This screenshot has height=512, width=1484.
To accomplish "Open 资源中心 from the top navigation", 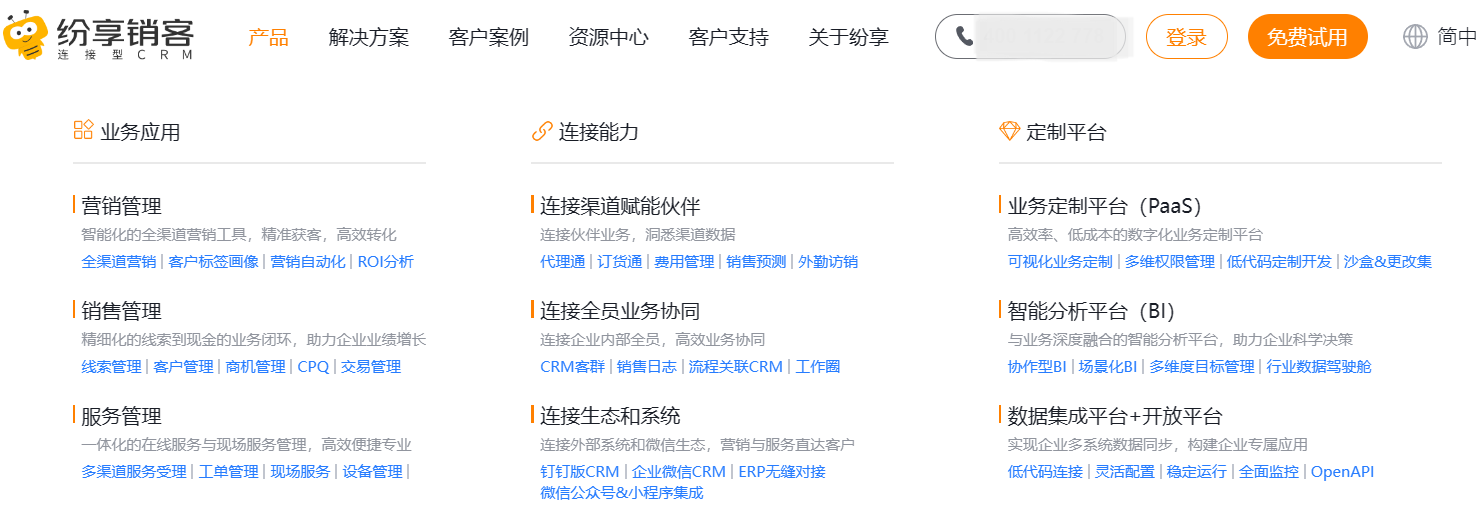I will pos(608,37).
